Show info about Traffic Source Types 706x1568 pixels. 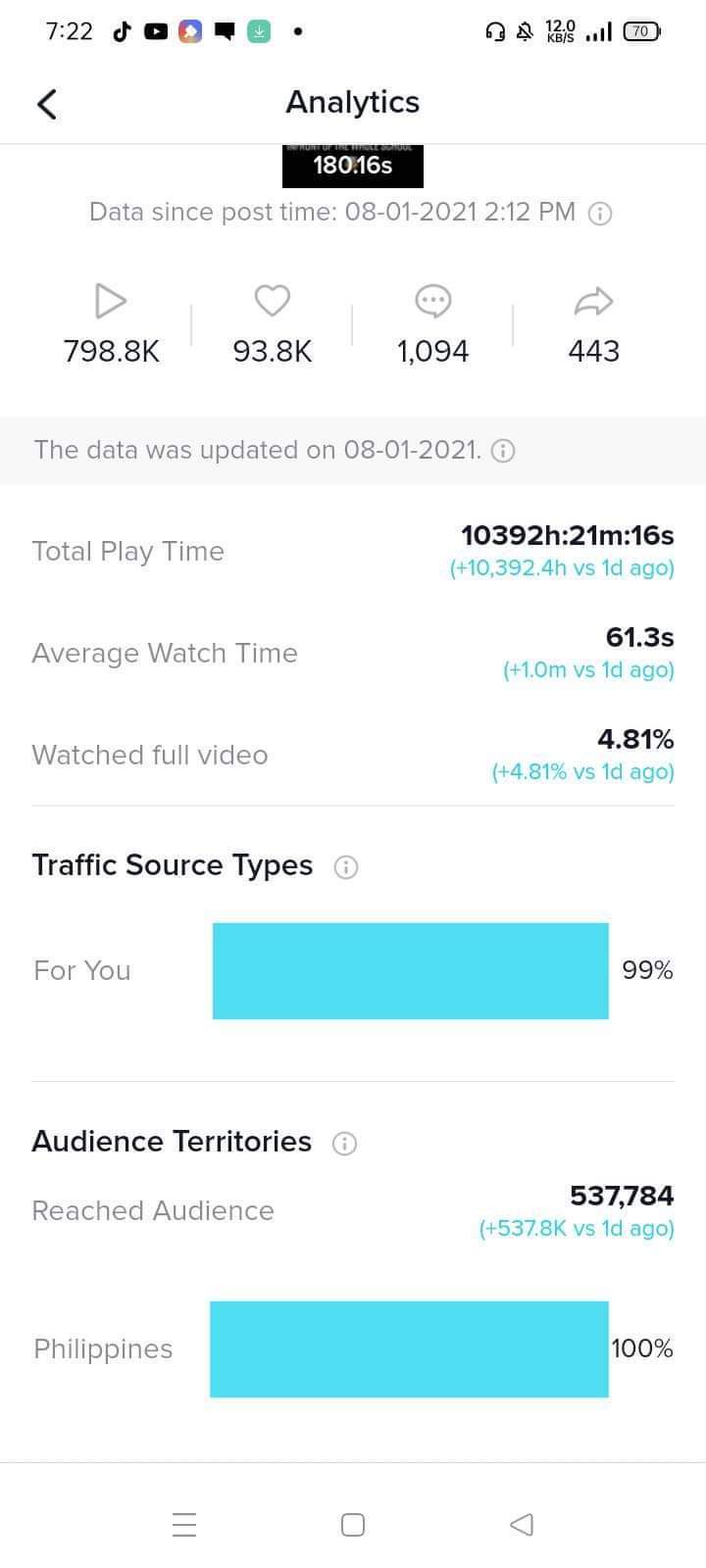[346, 866]
